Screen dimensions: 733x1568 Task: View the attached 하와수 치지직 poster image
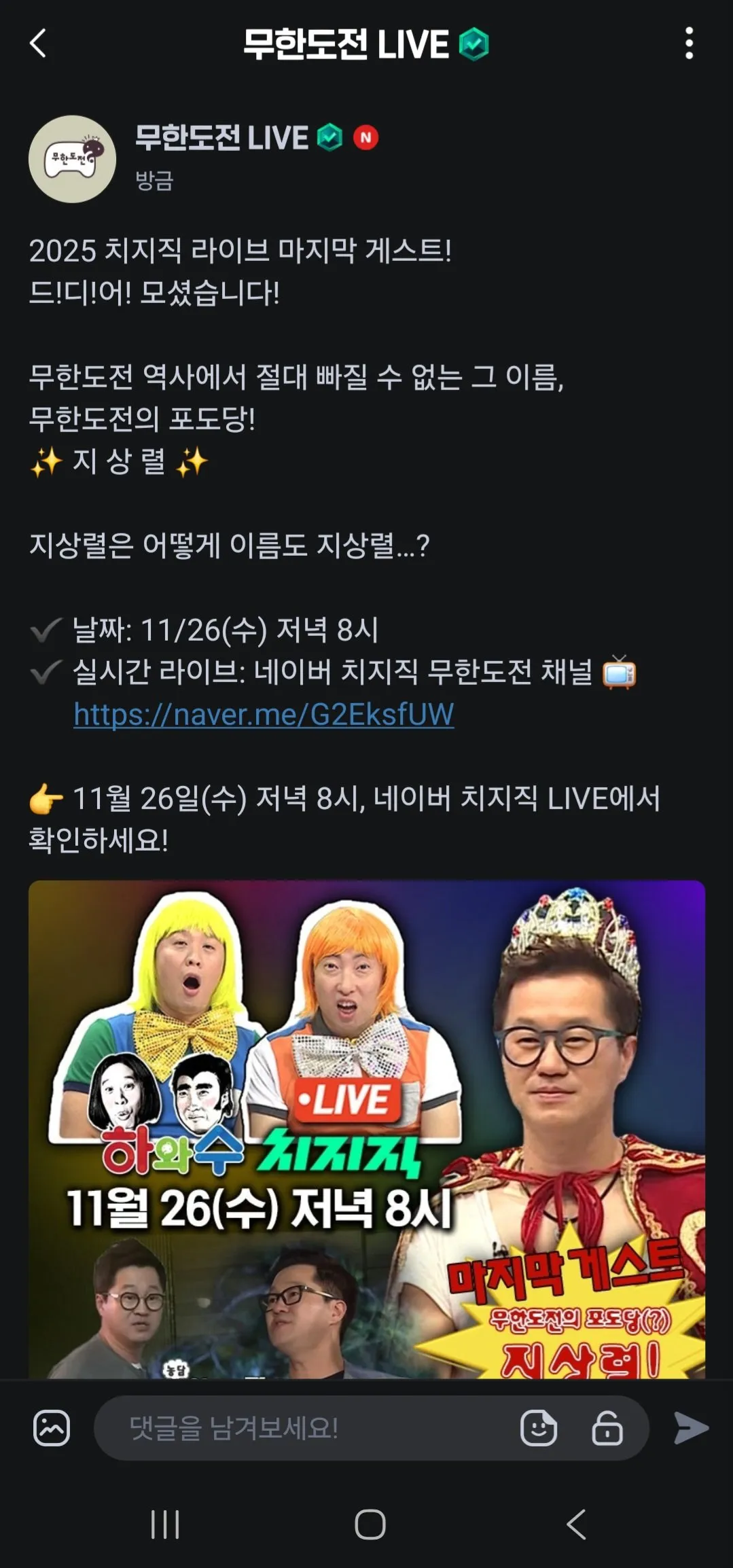click(367, 1128)
